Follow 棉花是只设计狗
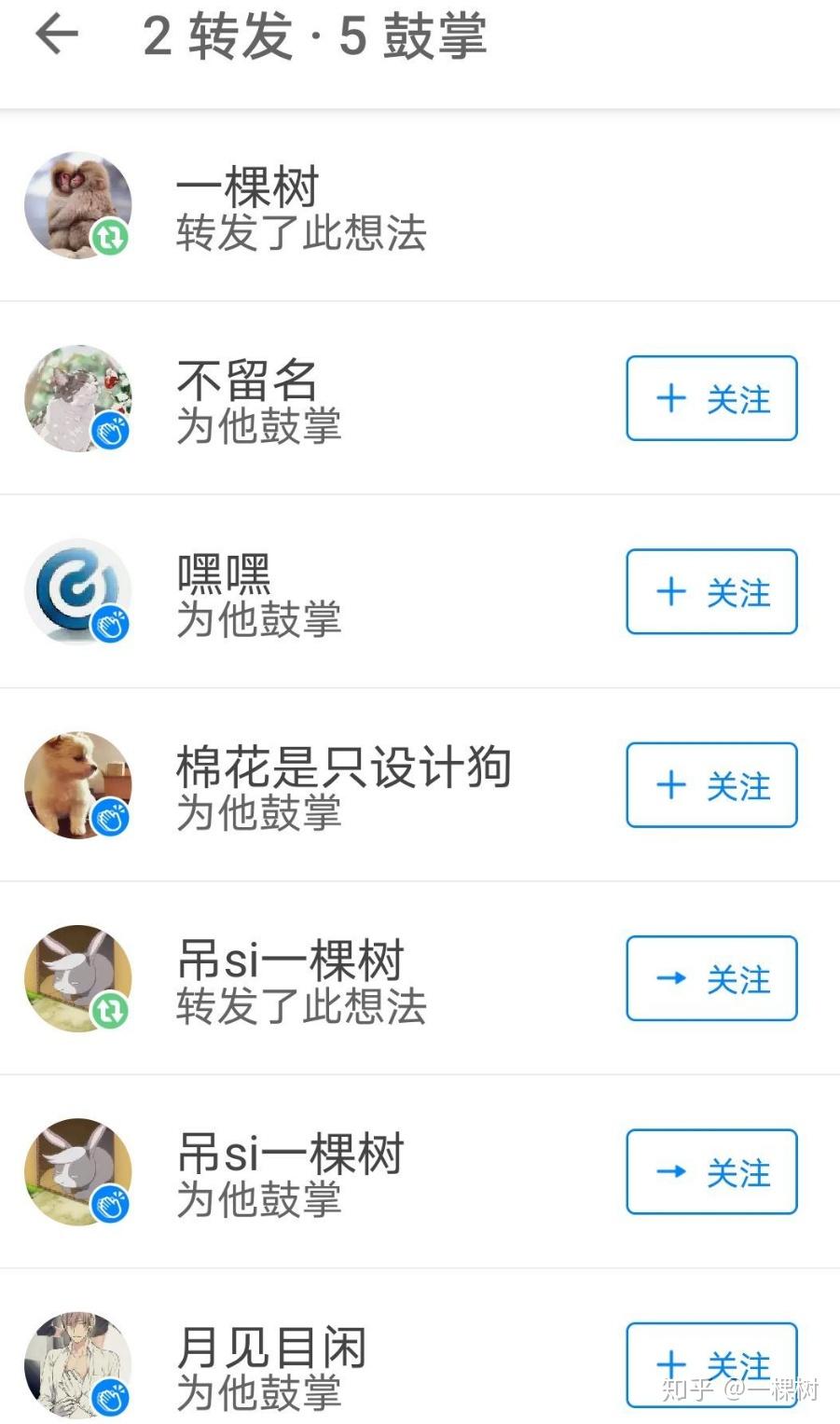Image resolution: width=840 pixels, height=1424 pixels. tap(711, 784)
